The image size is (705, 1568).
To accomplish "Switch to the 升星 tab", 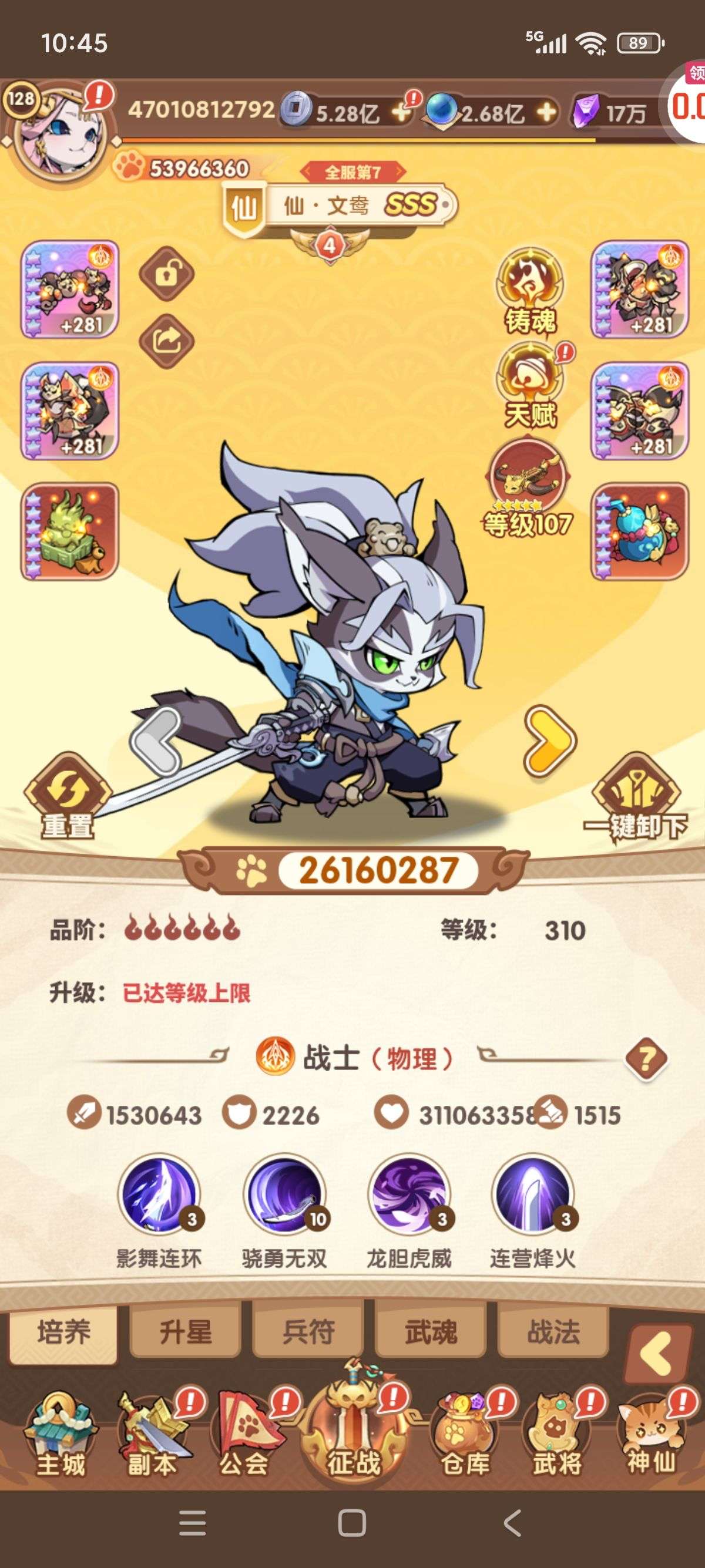I will point(186,1332).
